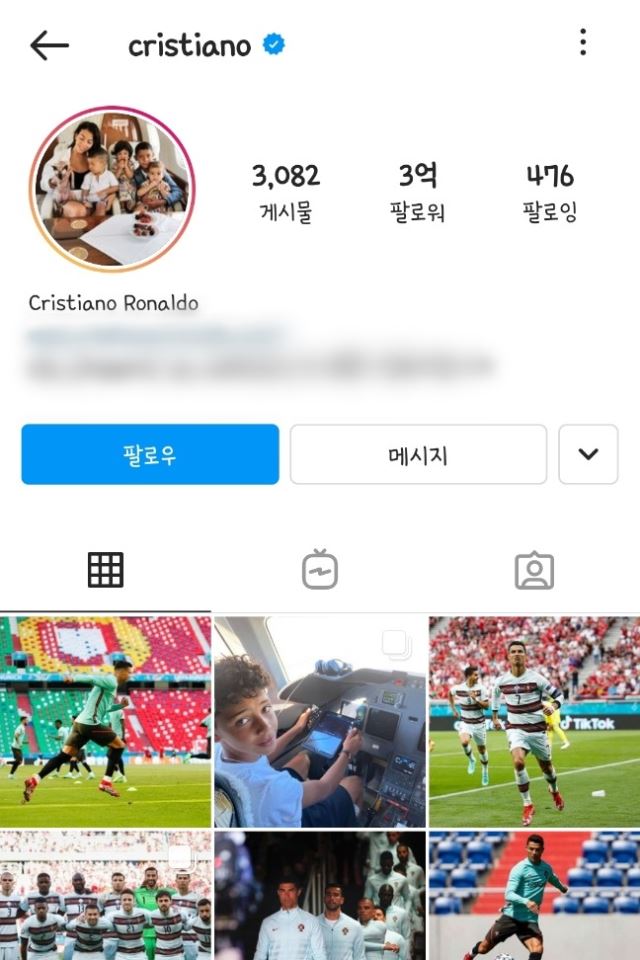
Task: Open the three-dot overflow menu
Action: (582, 43)
